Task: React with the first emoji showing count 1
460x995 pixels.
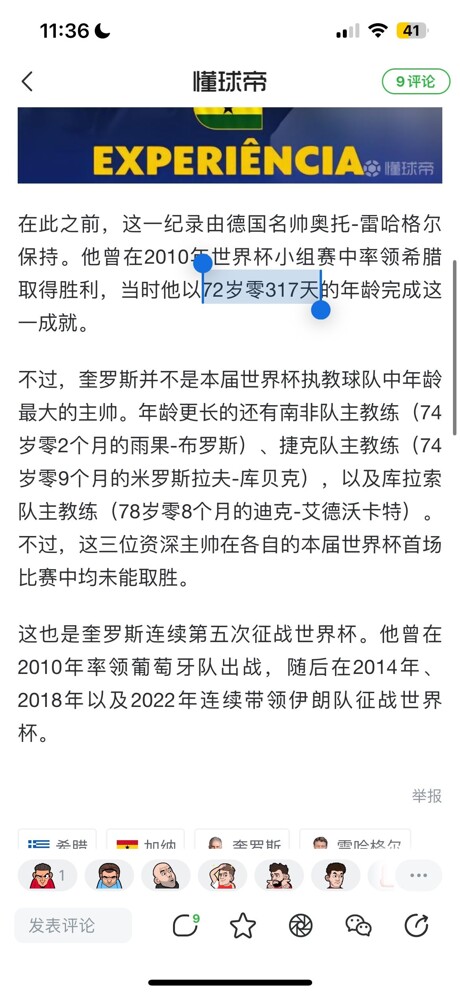Action: (46, 876)
